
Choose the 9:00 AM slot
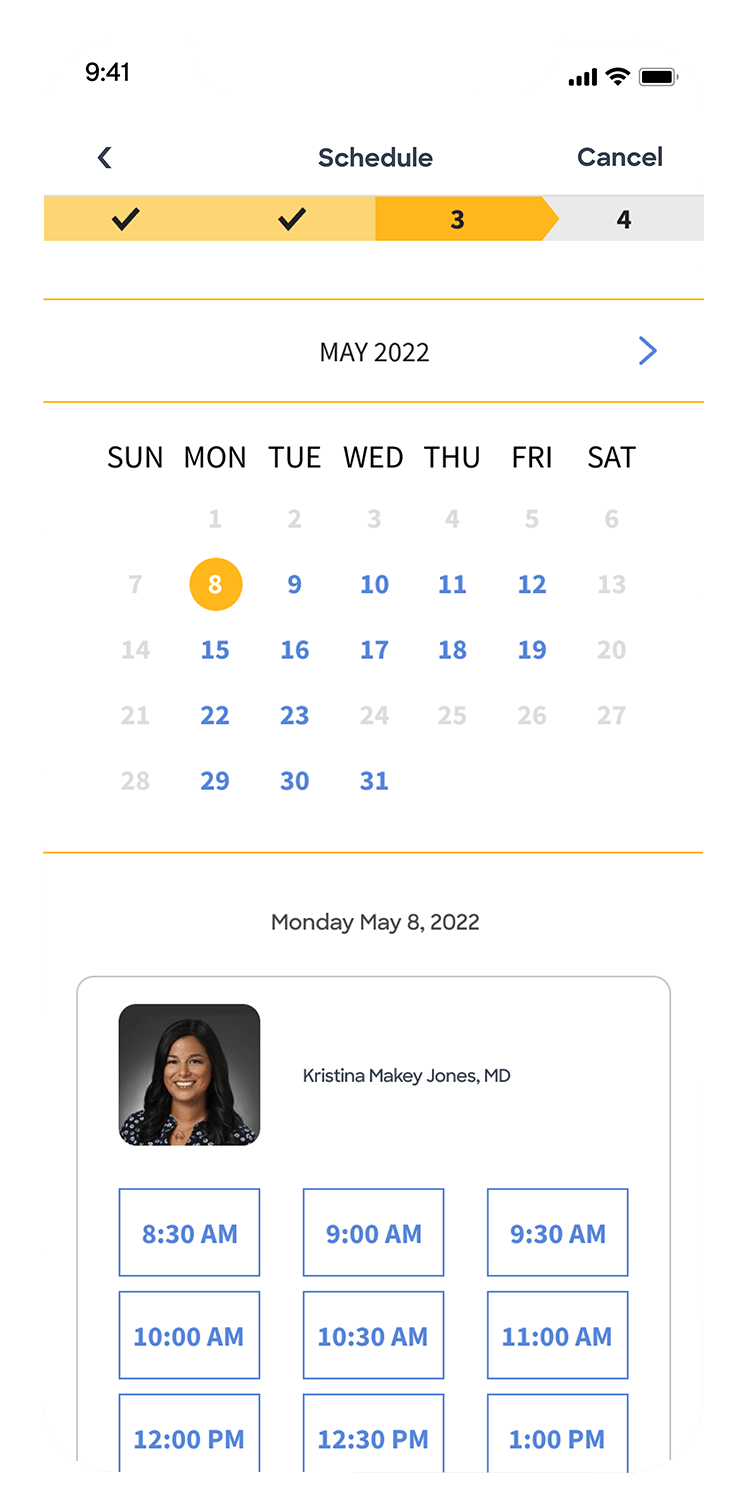373,1233
